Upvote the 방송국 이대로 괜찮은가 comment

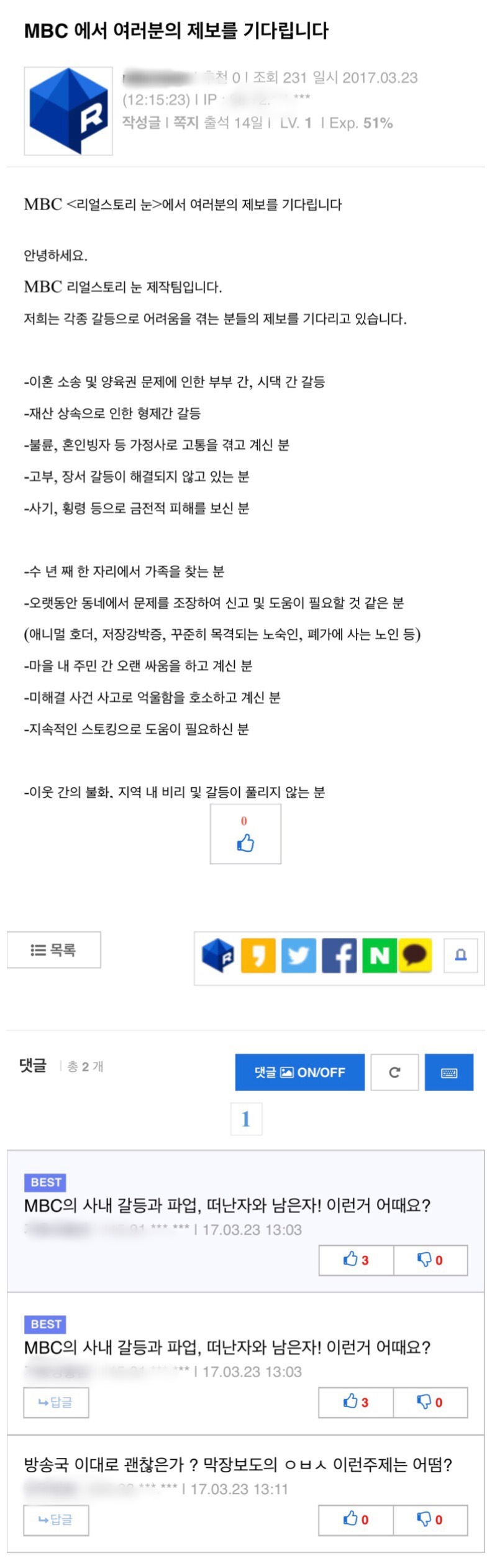pos(356,1520)
